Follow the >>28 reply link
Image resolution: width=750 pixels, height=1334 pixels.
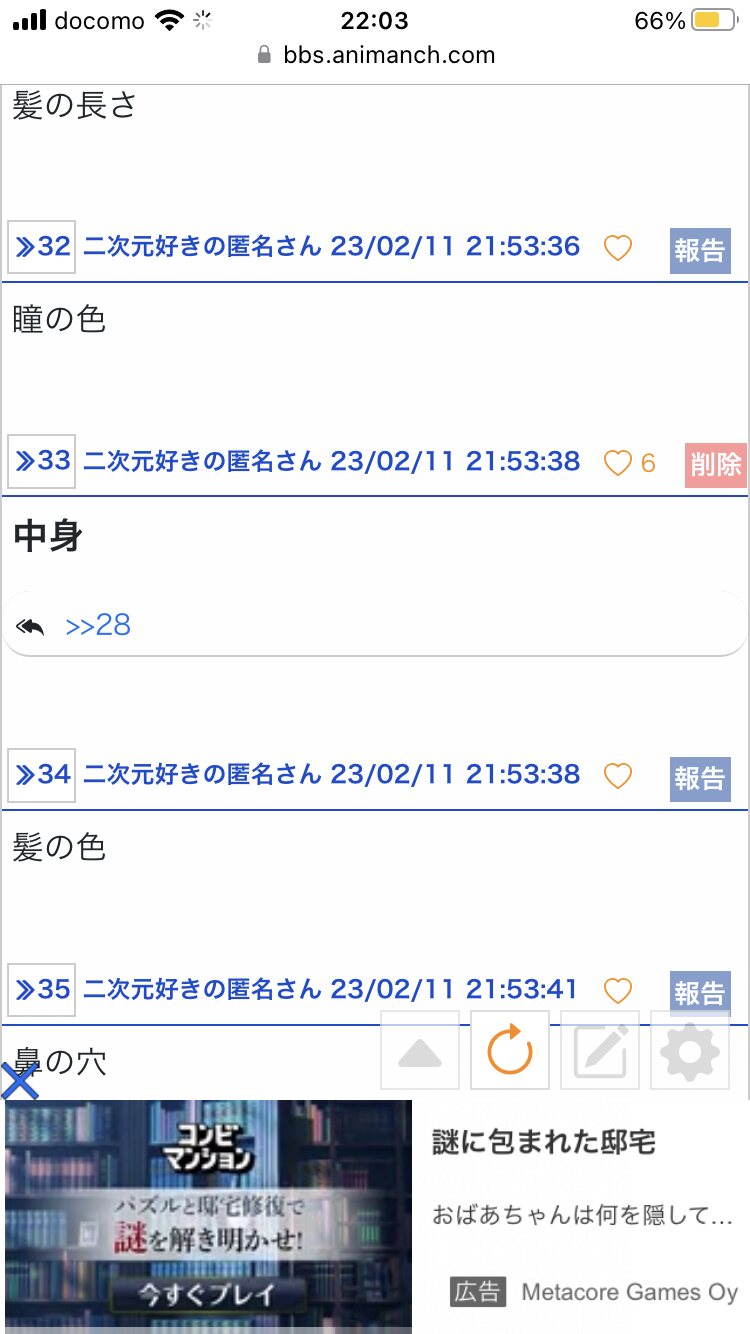[98, 626]
